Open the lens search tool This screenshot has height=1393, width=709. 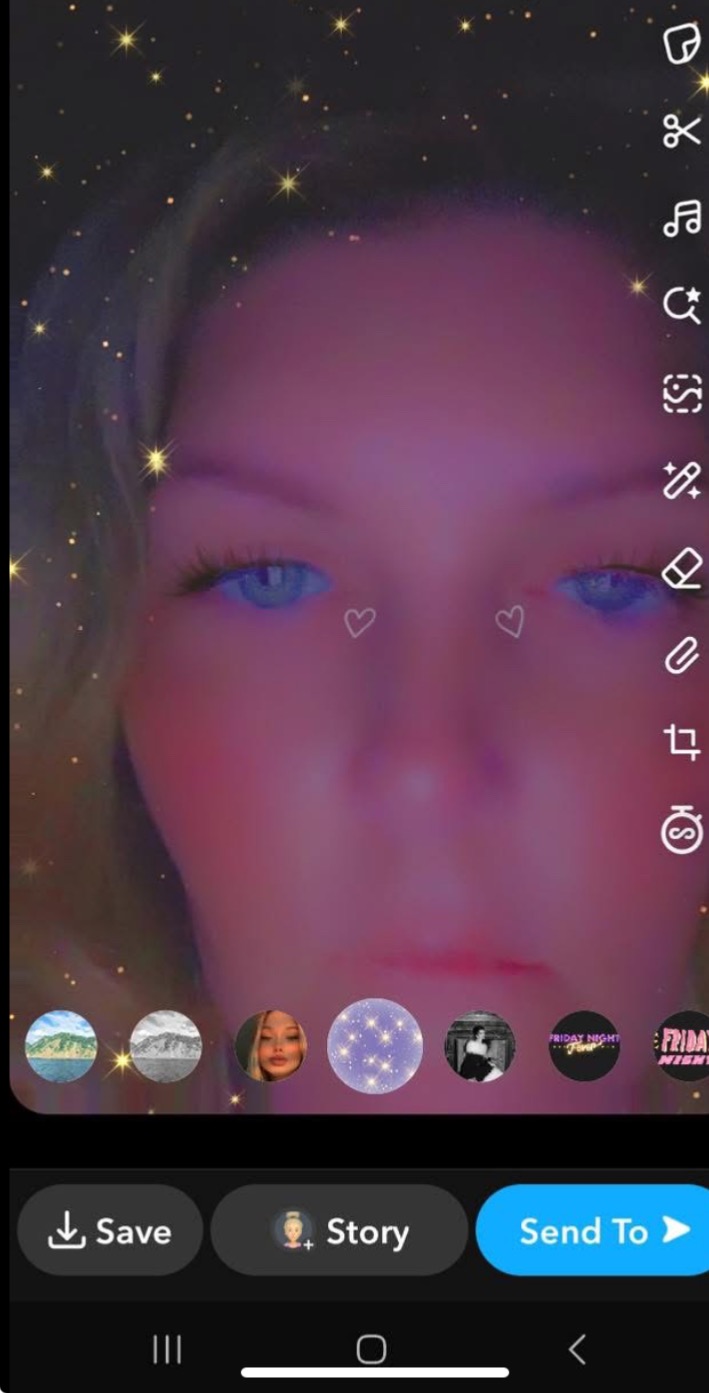coord(682,305)
